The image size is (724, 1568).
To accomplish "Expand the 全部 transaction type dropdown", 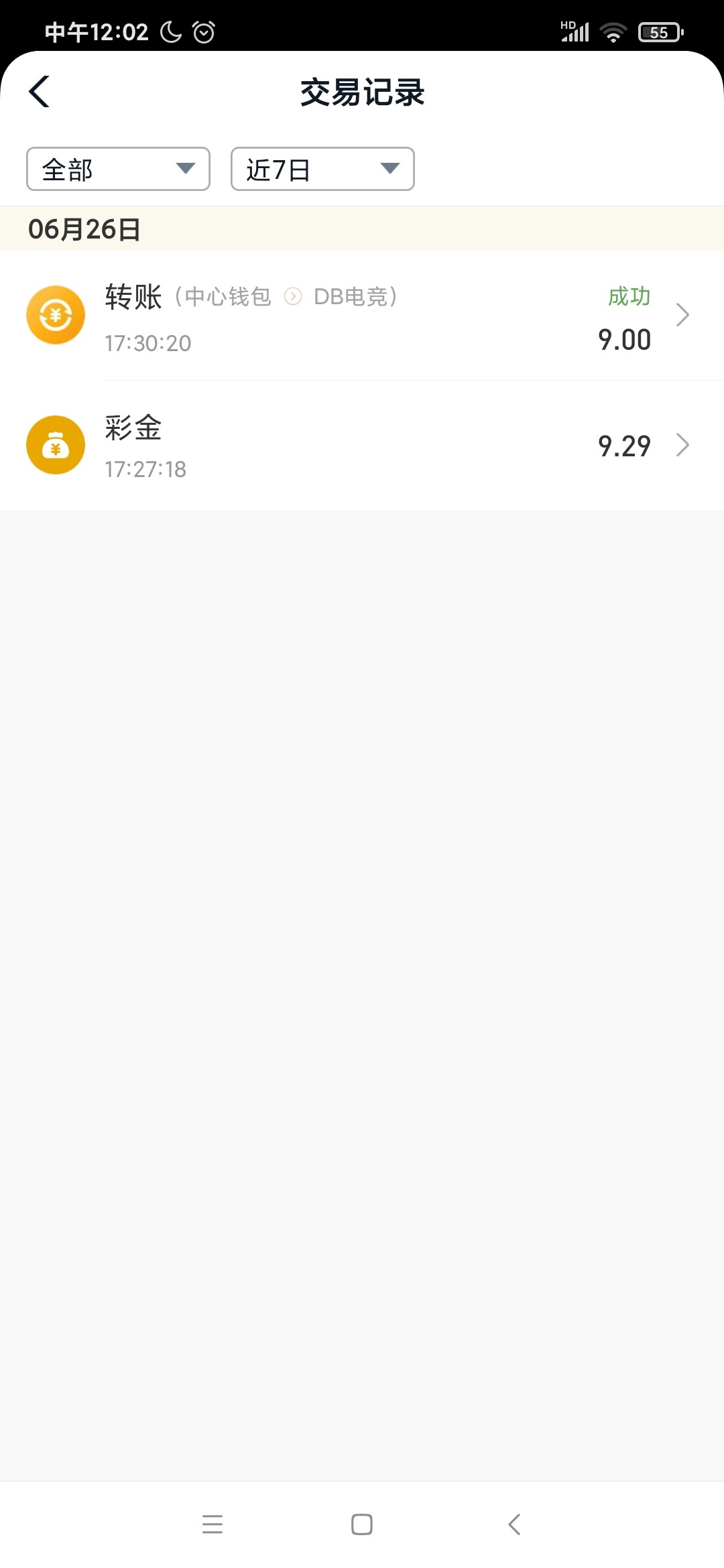I will point(118,169).
